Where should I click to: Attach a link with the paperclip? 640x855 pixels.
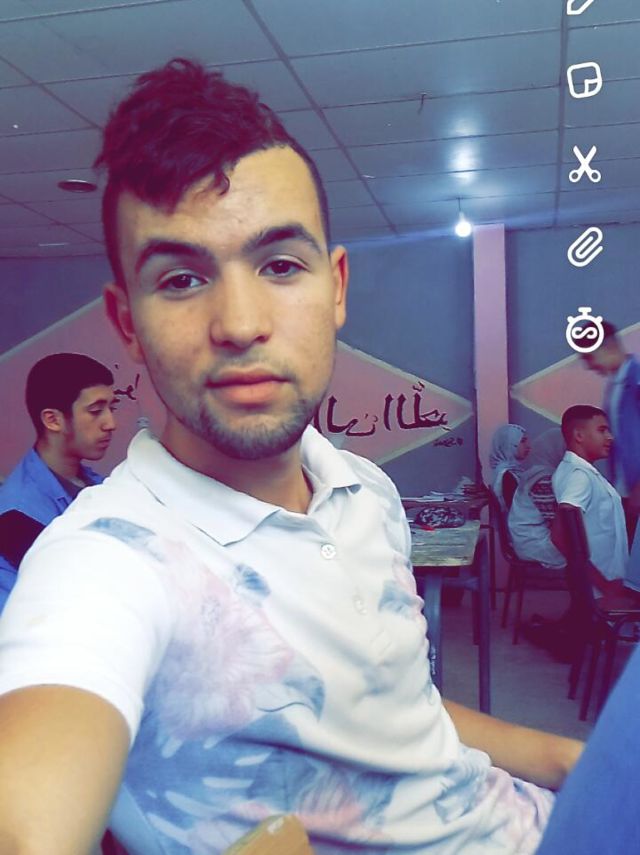(585, 247)
